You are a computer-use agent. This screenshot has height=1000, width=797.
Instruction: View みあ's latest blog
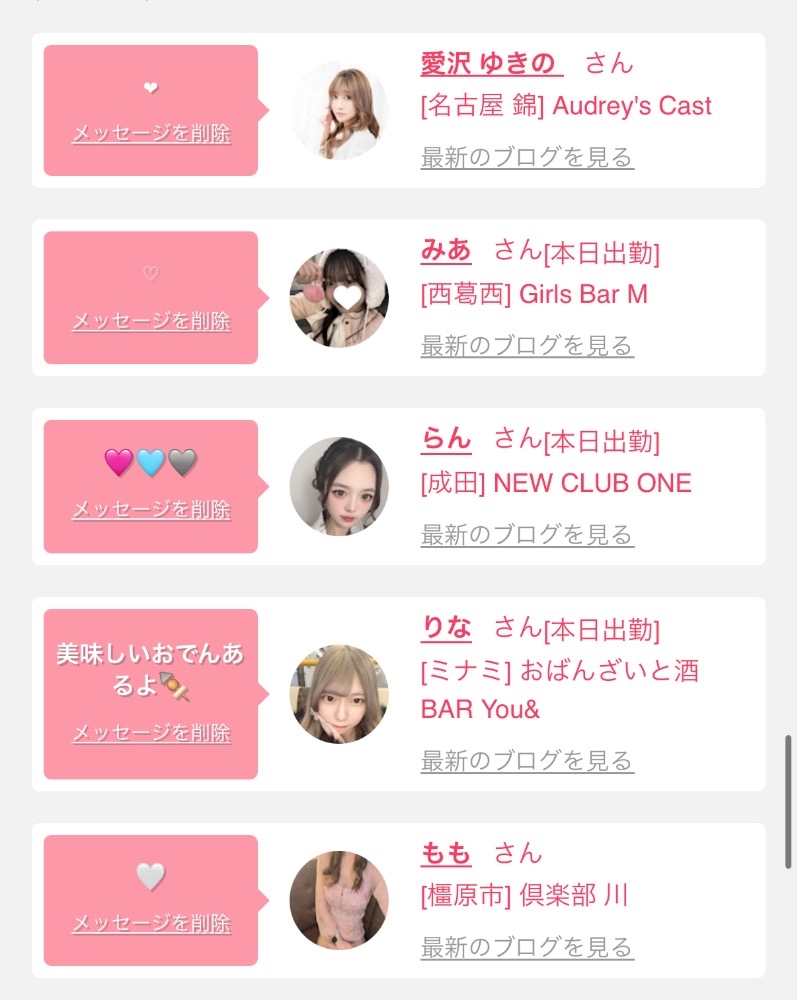[x=527, y=346]
